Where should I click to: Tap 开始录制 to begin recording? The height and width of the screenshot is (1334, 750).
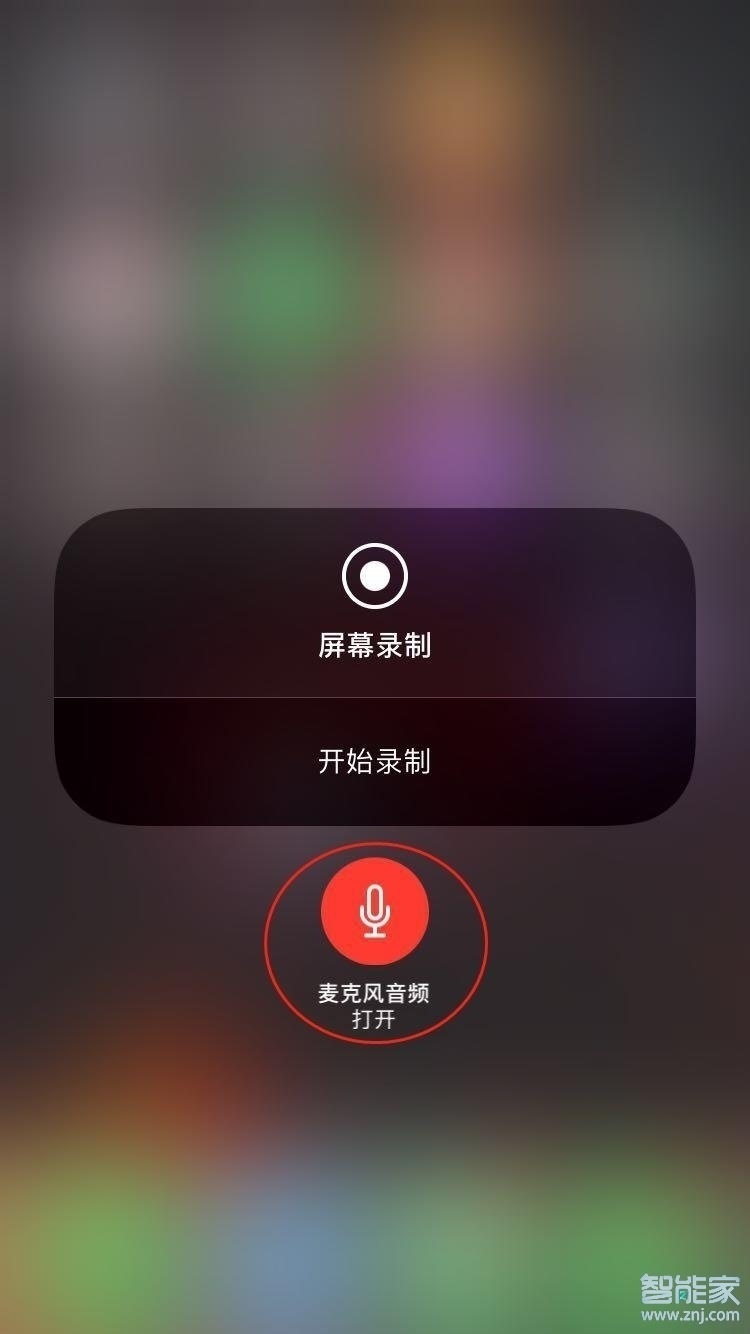click(375, 762)
